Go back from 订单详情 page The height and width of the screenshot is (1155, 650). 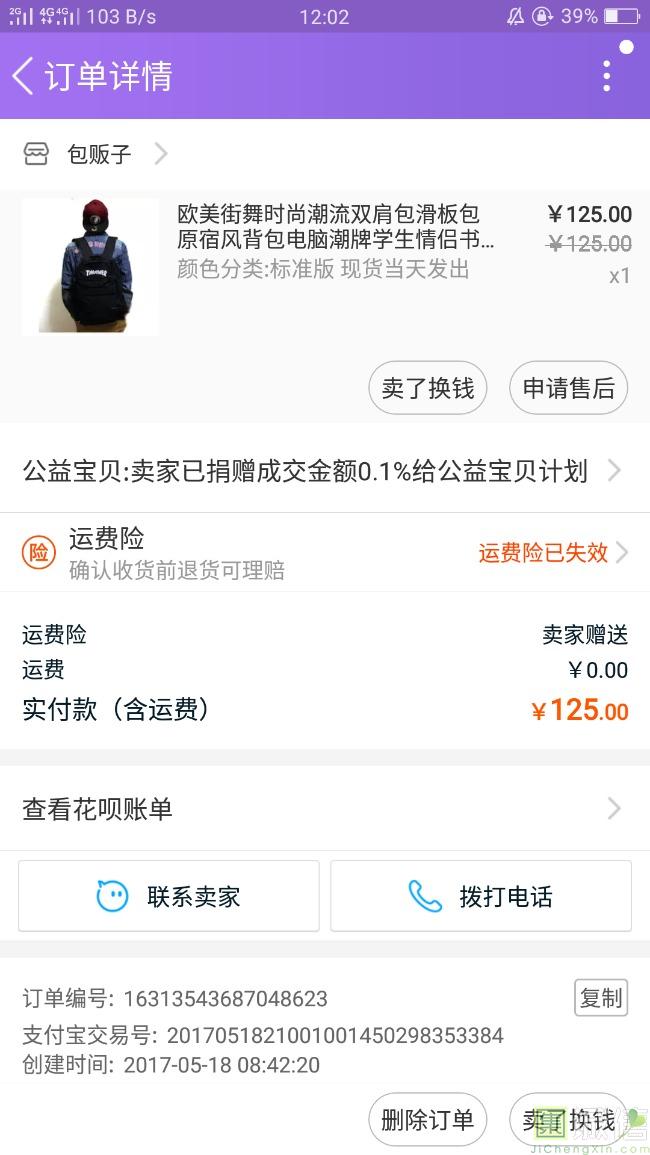point(24,76)
